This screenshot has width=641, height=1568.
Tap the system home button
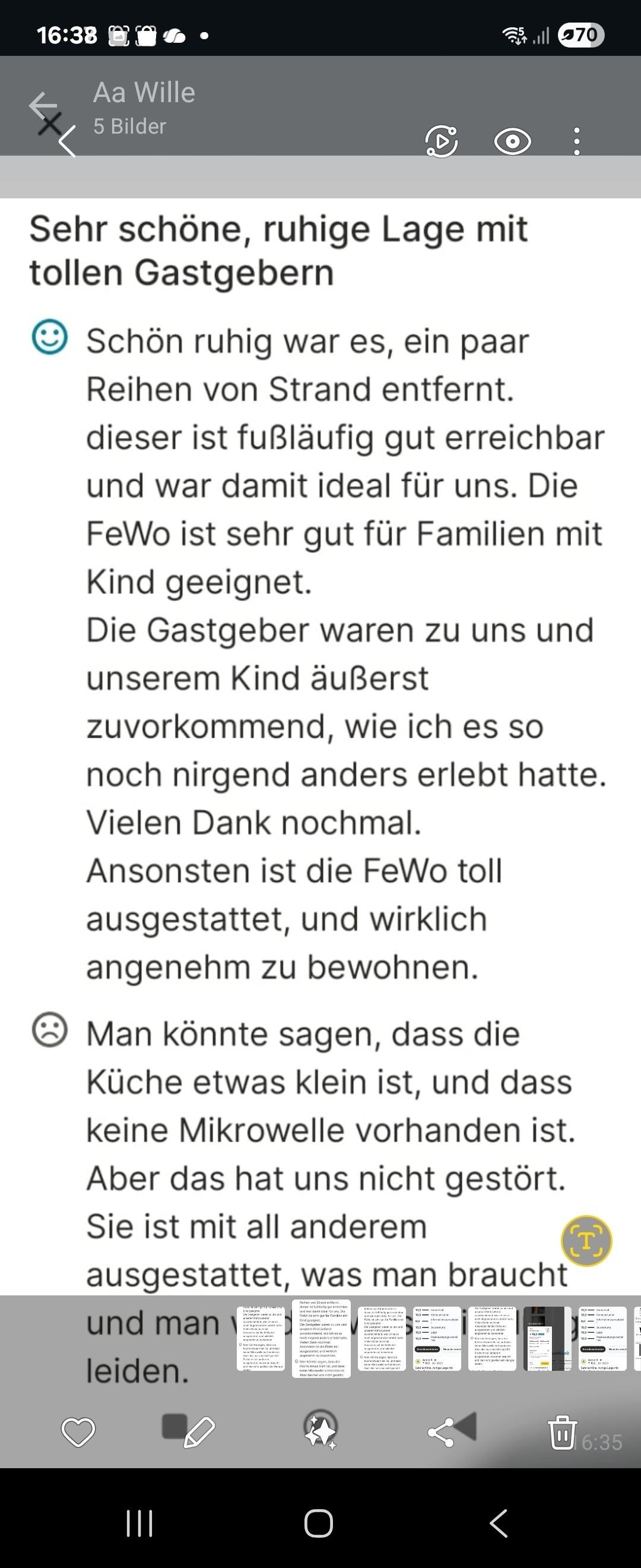(319, 1523)
